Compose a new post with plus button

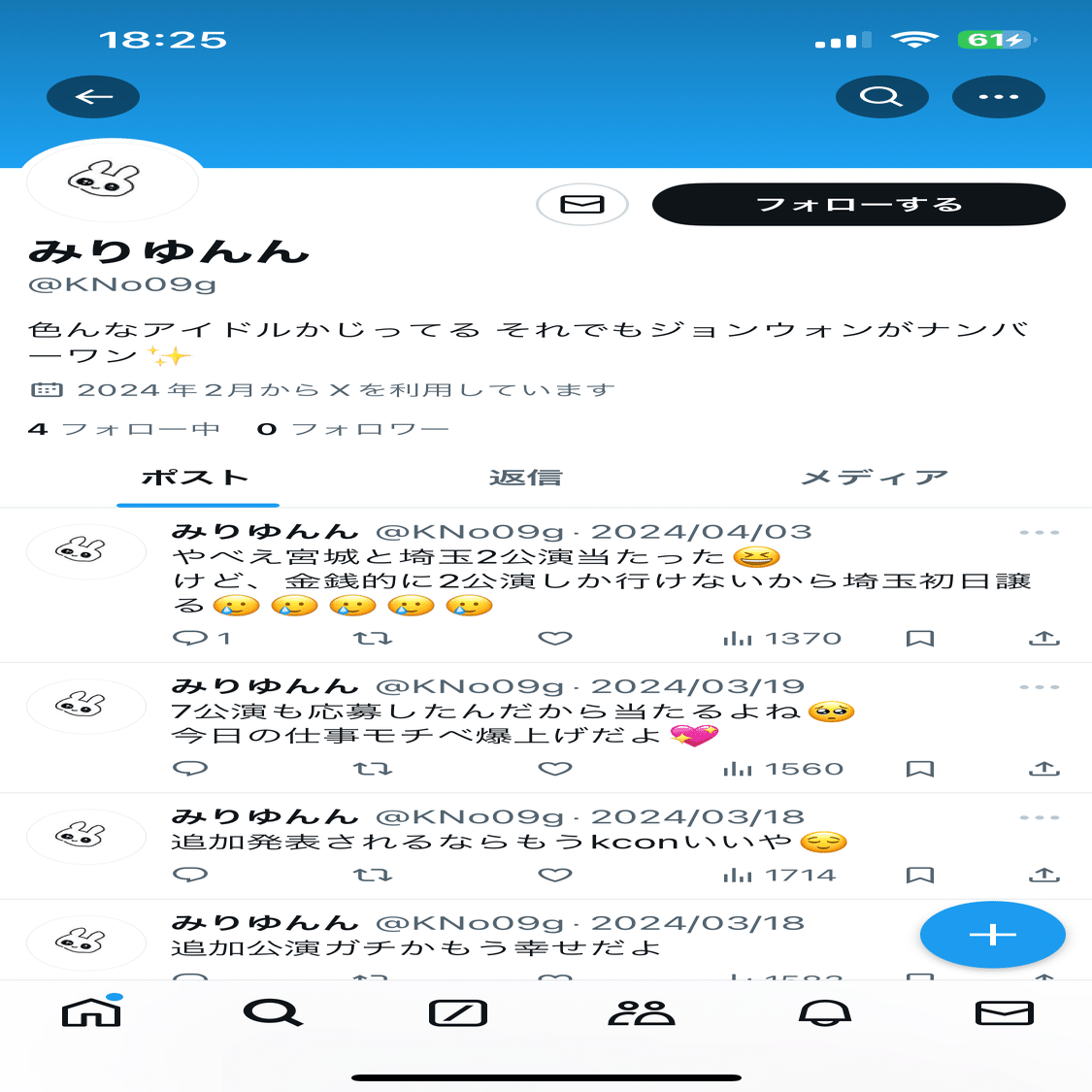point(992,935)
